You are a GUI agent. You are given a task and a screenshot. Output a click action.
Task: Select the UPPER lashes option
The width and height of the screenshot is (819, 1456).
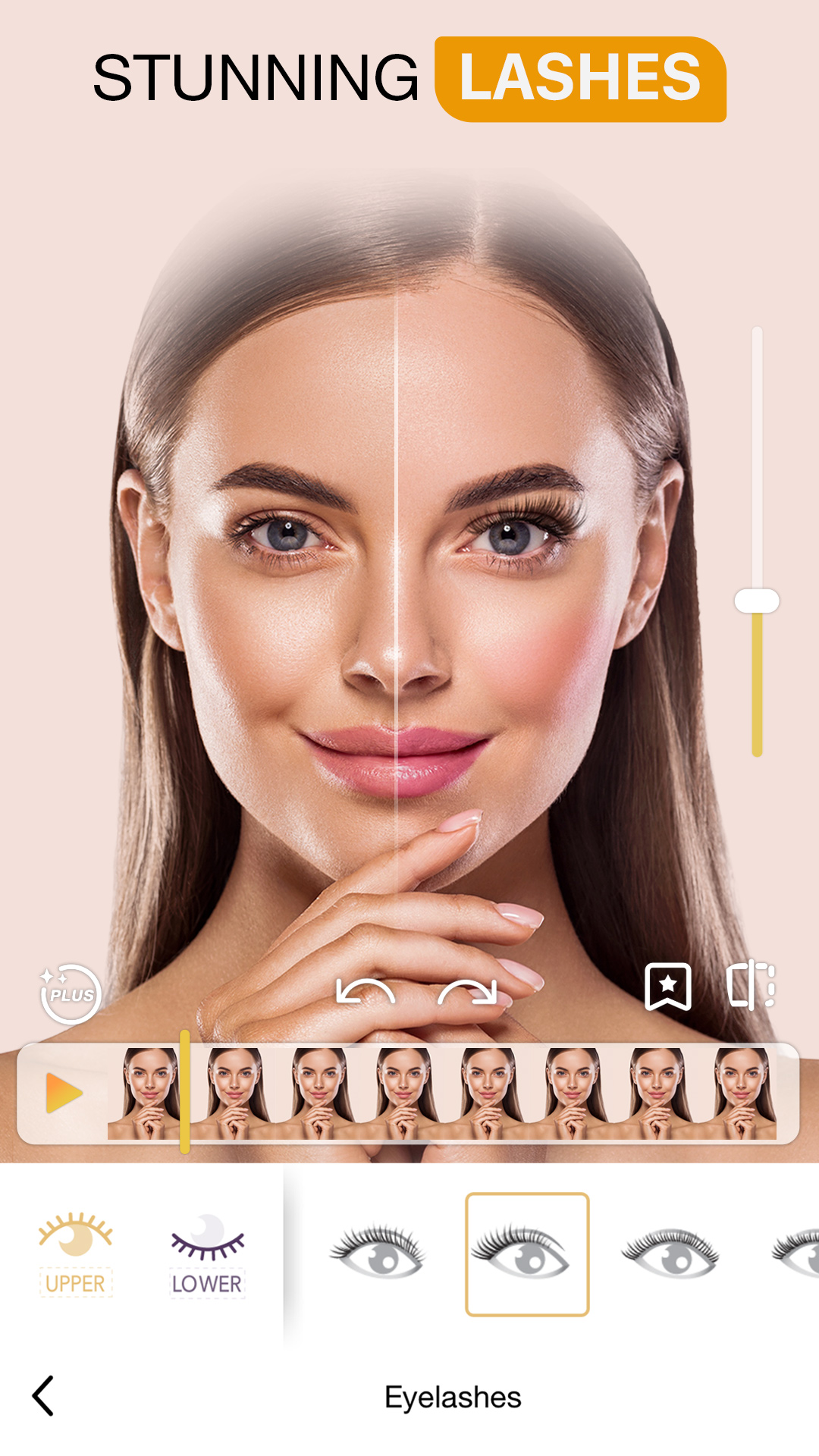[75, 1254]
